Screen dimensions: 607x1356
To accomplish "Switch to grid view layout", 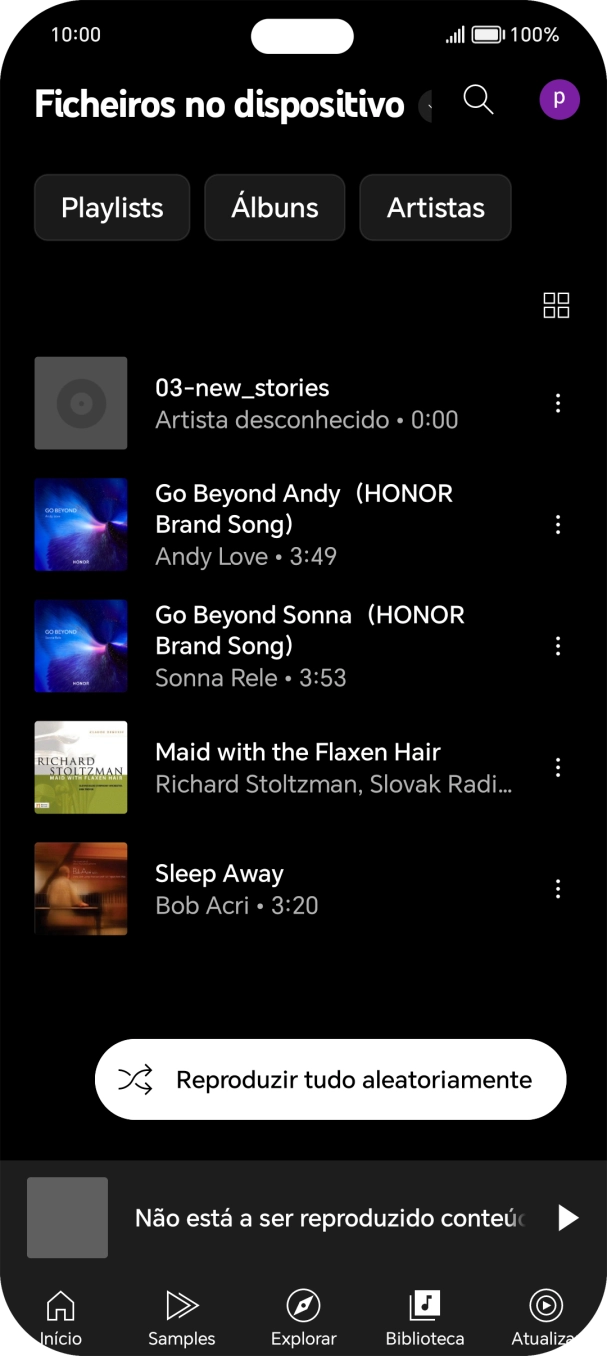I will 556,306.
